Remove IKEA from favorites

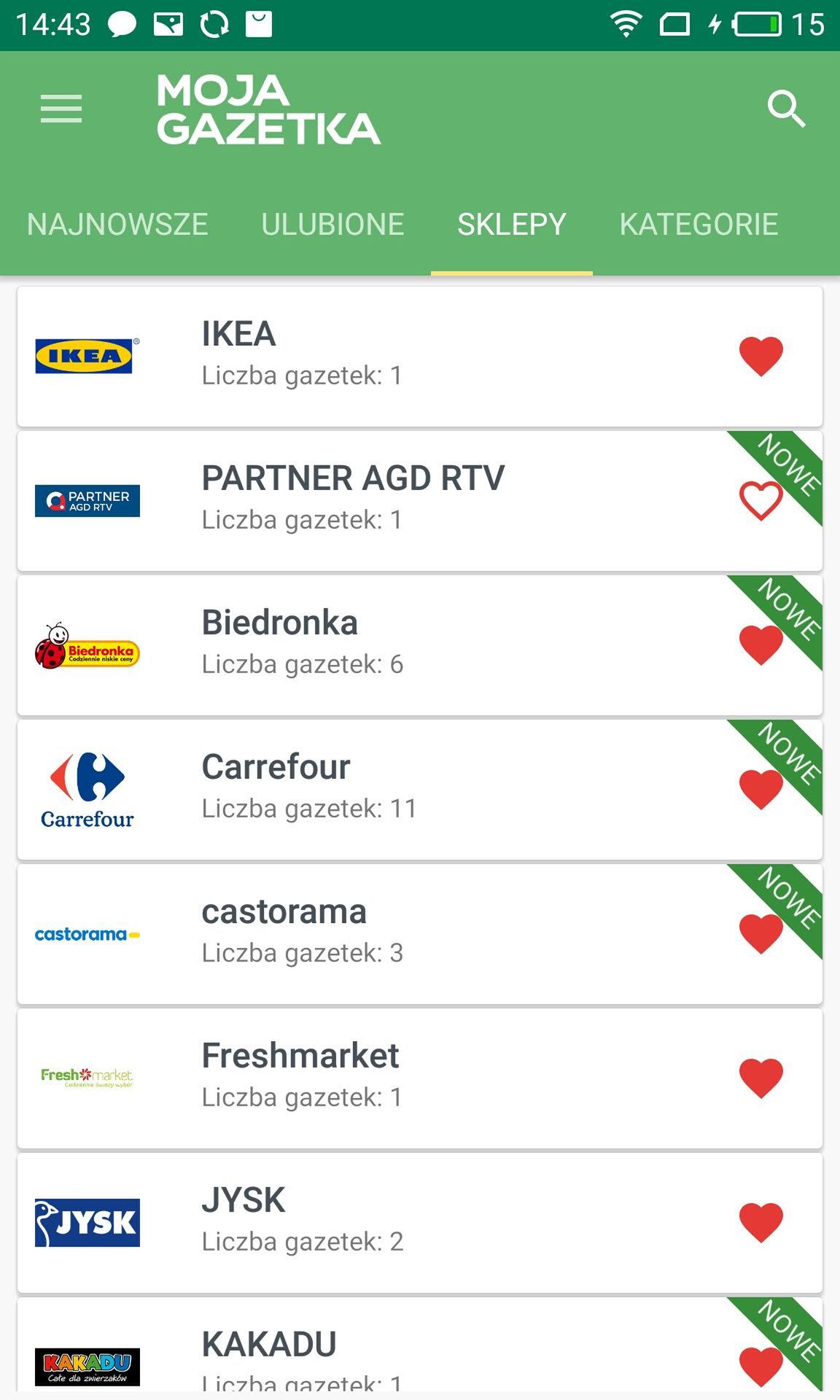tap(761, 356)
